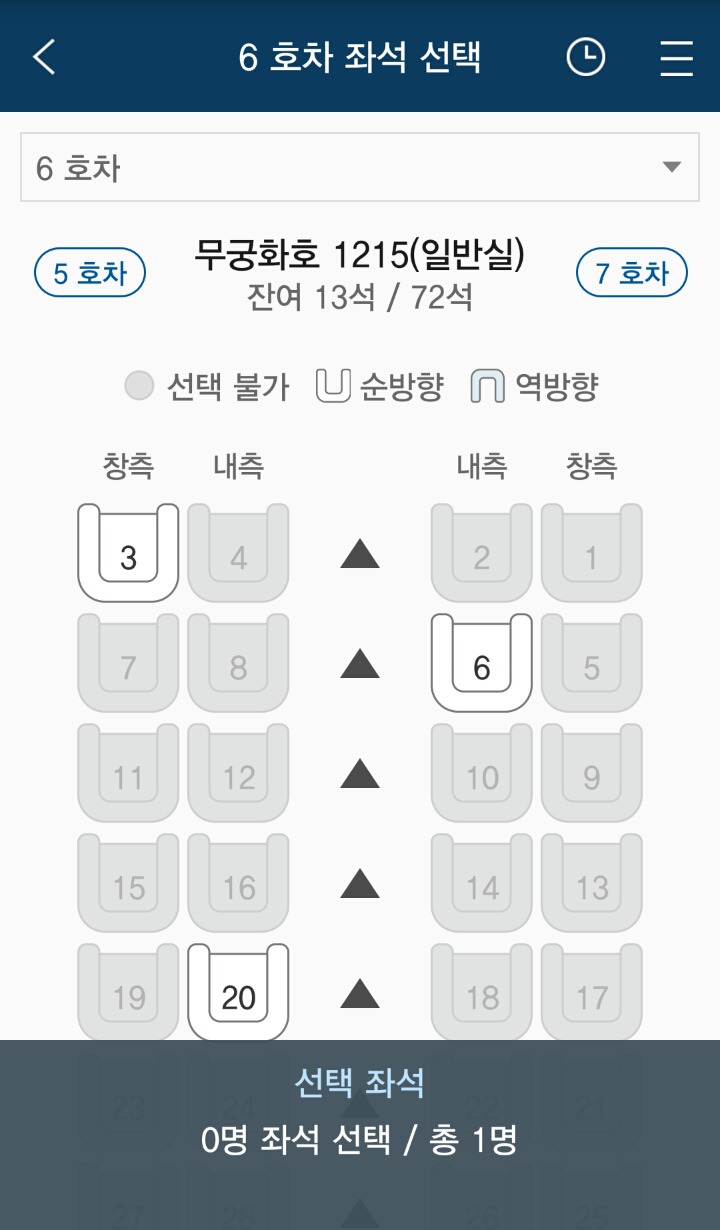This screenshot has width=720, height=1230.
Task: Pick seat 20
Action: [238, 993]
